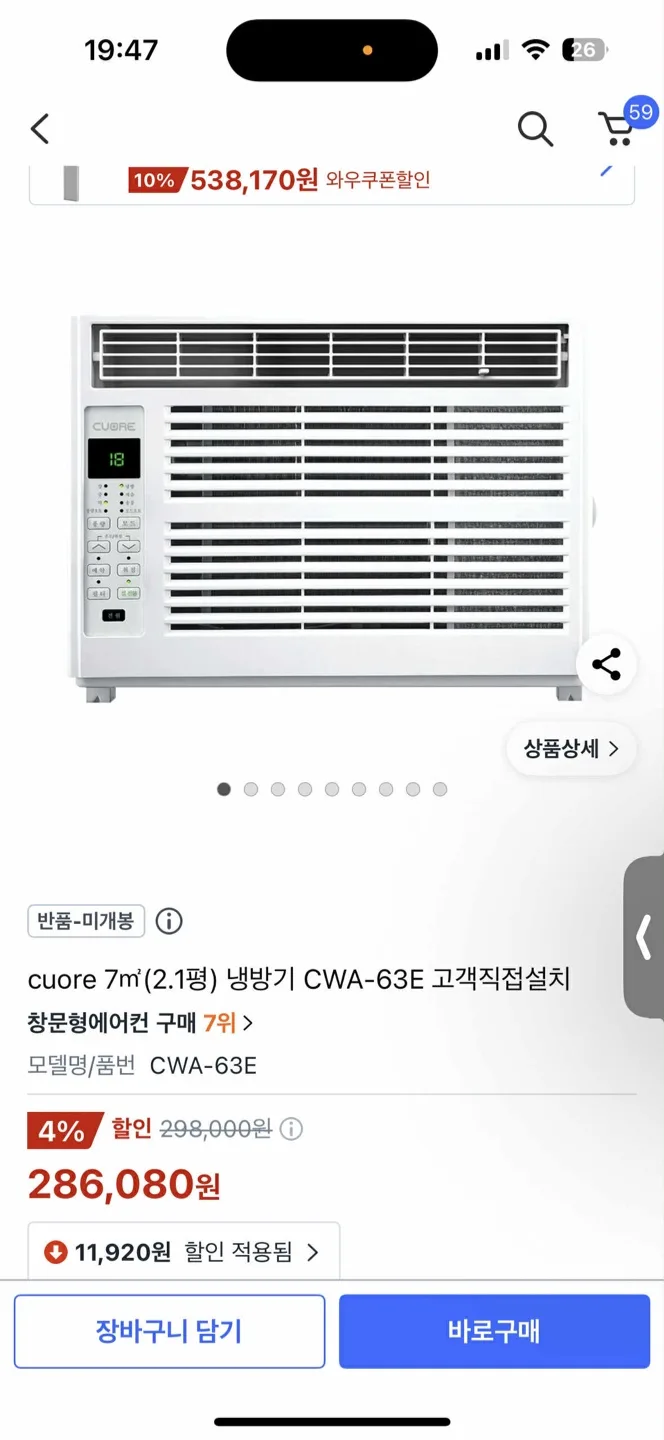Open 상품상세 product details
This screenshot has height=1440, width=664.
[571, 749]
